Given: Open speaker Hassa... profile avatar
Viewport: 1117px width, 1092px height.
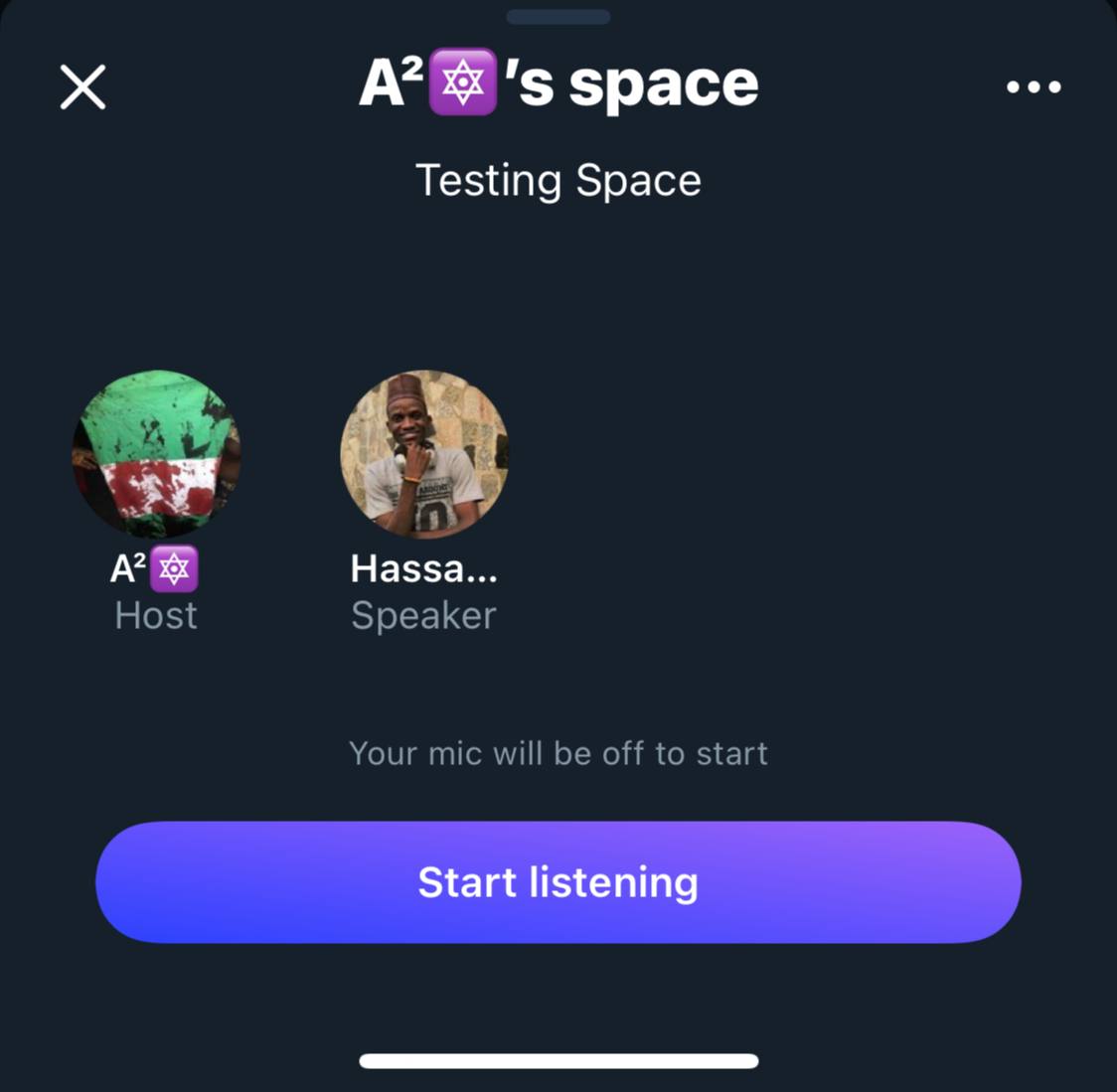Looking at the screenshot, I should 424,454.
